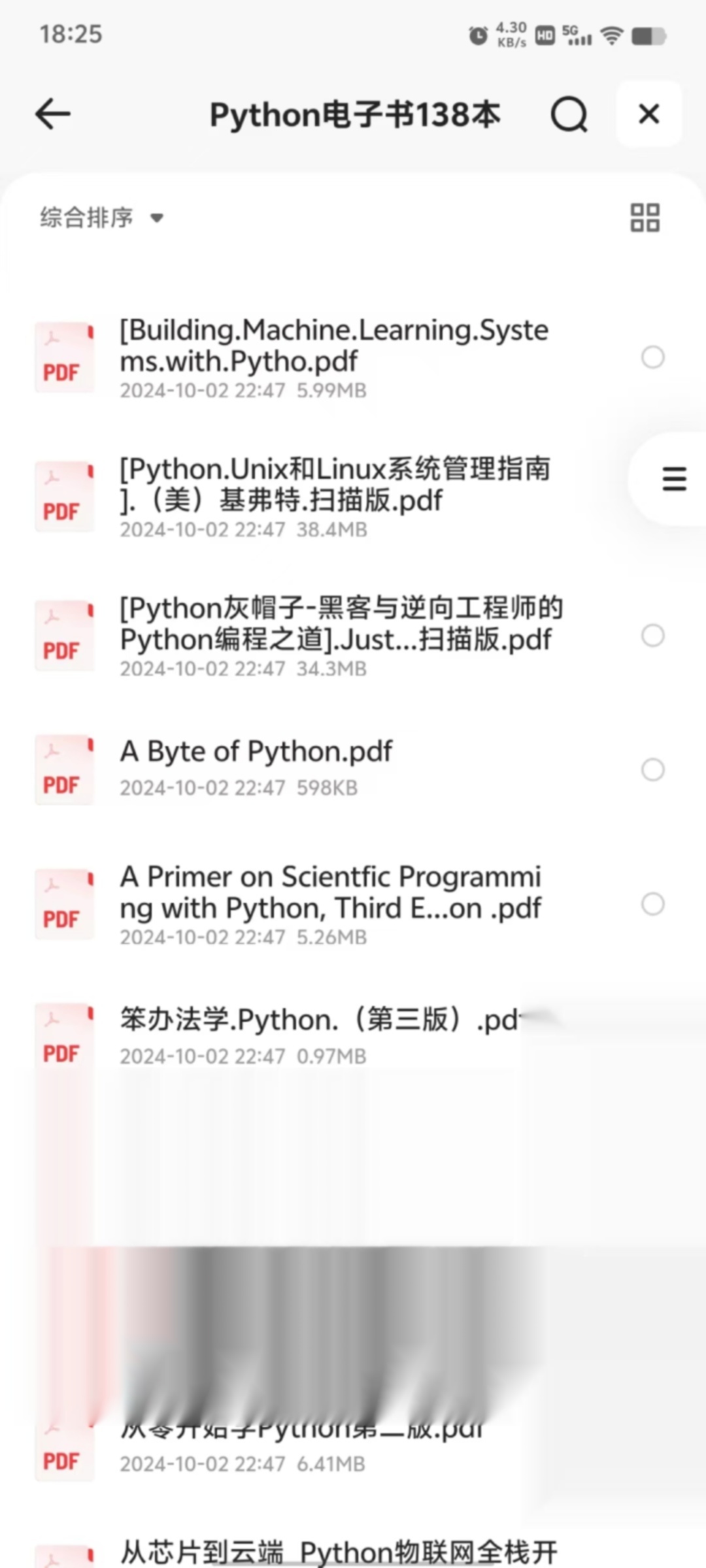706x1568 pixels.
Task: Open search in the Python电子书138本 folder
Action: (x=569, y=114)
